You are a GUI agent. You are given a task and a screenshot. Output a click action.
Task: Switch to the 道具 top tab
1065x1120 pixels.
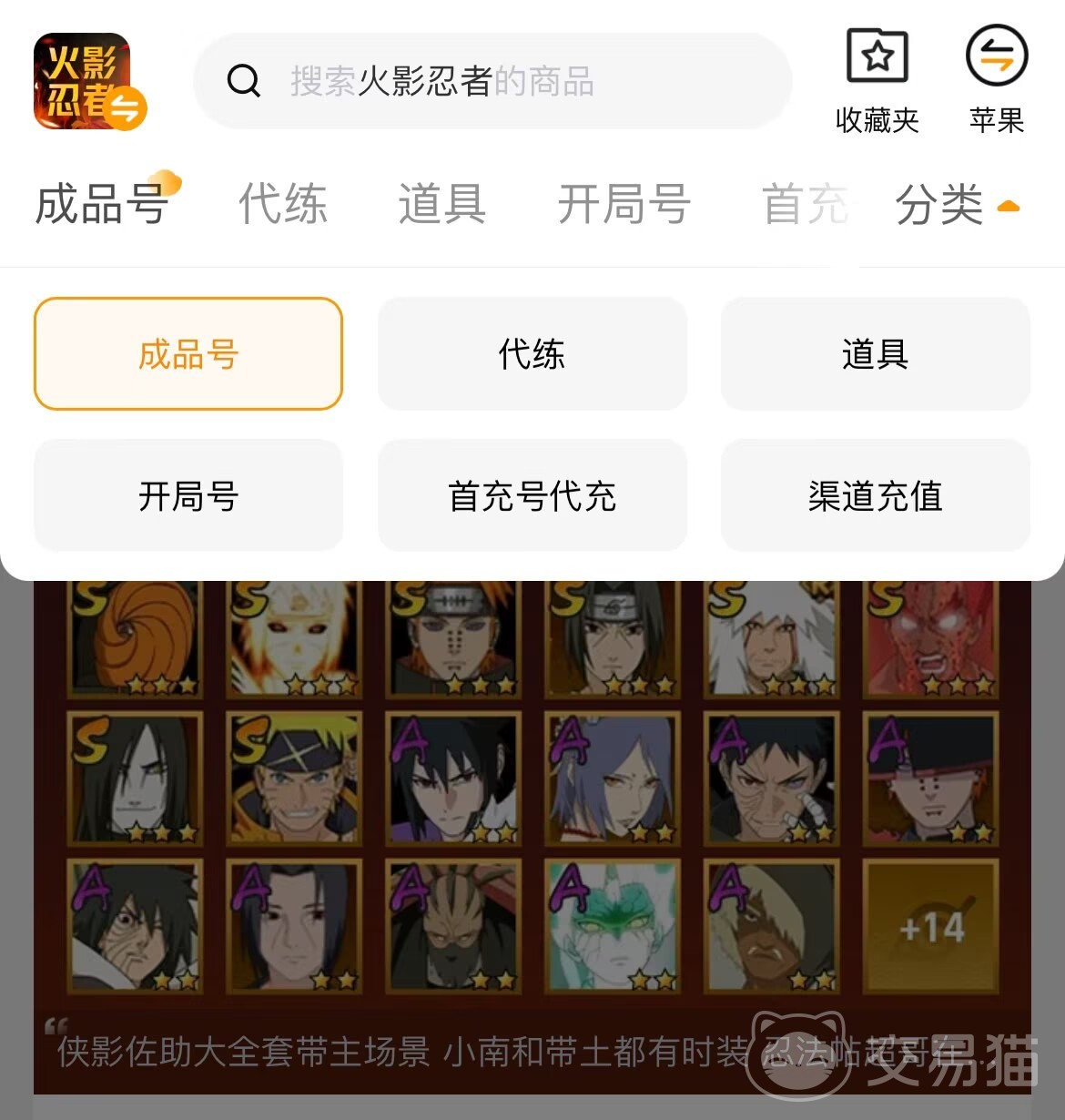(x=441, y=203)
